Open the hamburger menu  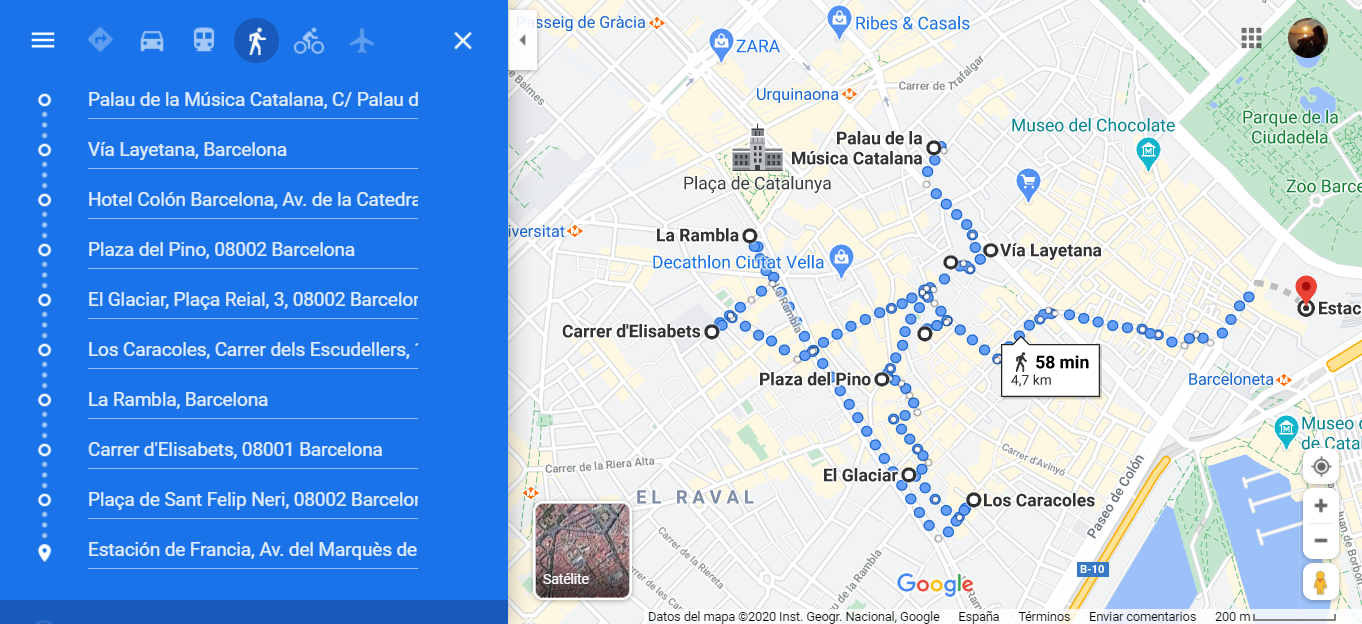[x=43, y=41]
